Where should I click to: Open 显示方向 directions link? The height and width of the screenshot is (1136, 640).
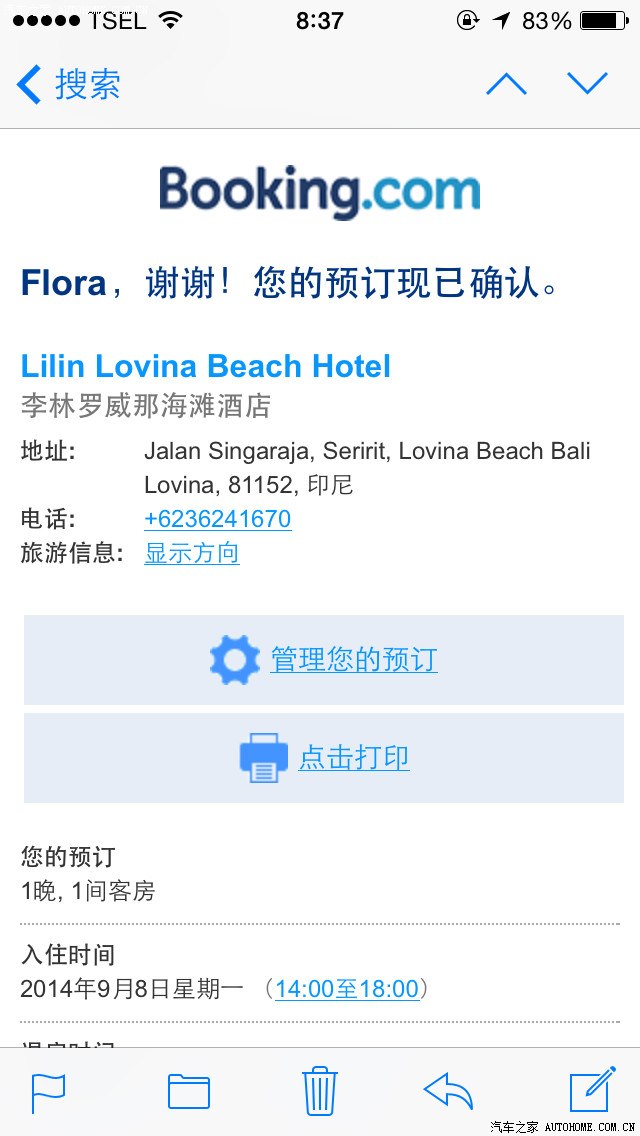[x=191, y=553]
